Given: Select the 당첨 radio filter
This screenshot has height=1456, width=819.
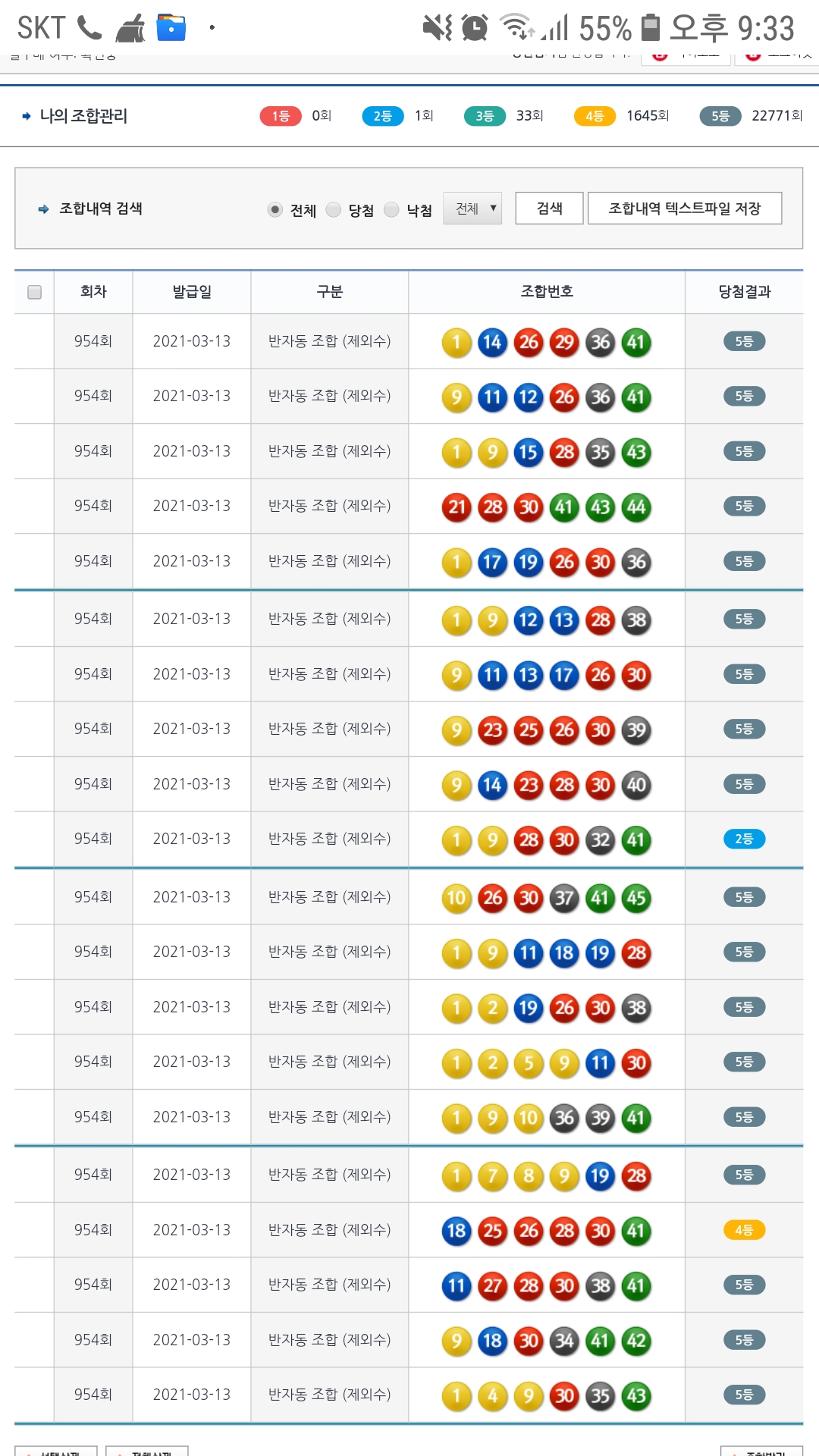Looking at the screenshot, I should click(x=334, y=209).
